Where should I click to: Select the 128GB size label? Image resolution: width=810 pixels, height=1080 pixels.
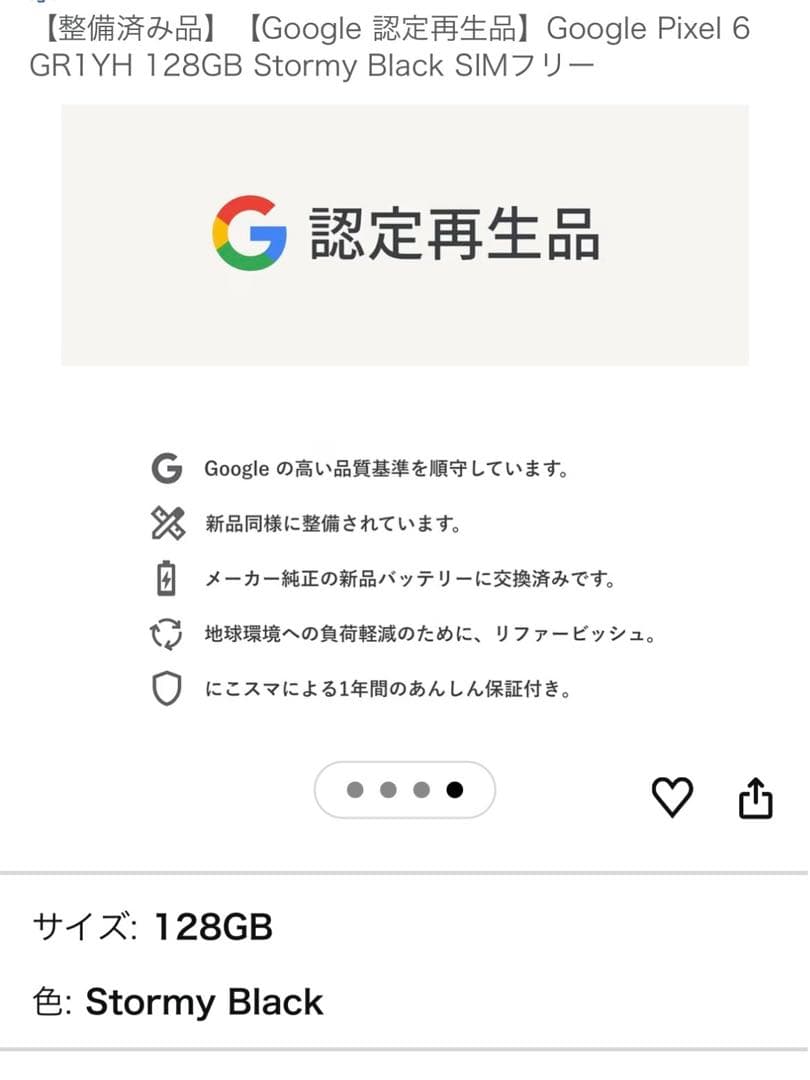pyautogui.click(x=211, y=927)
